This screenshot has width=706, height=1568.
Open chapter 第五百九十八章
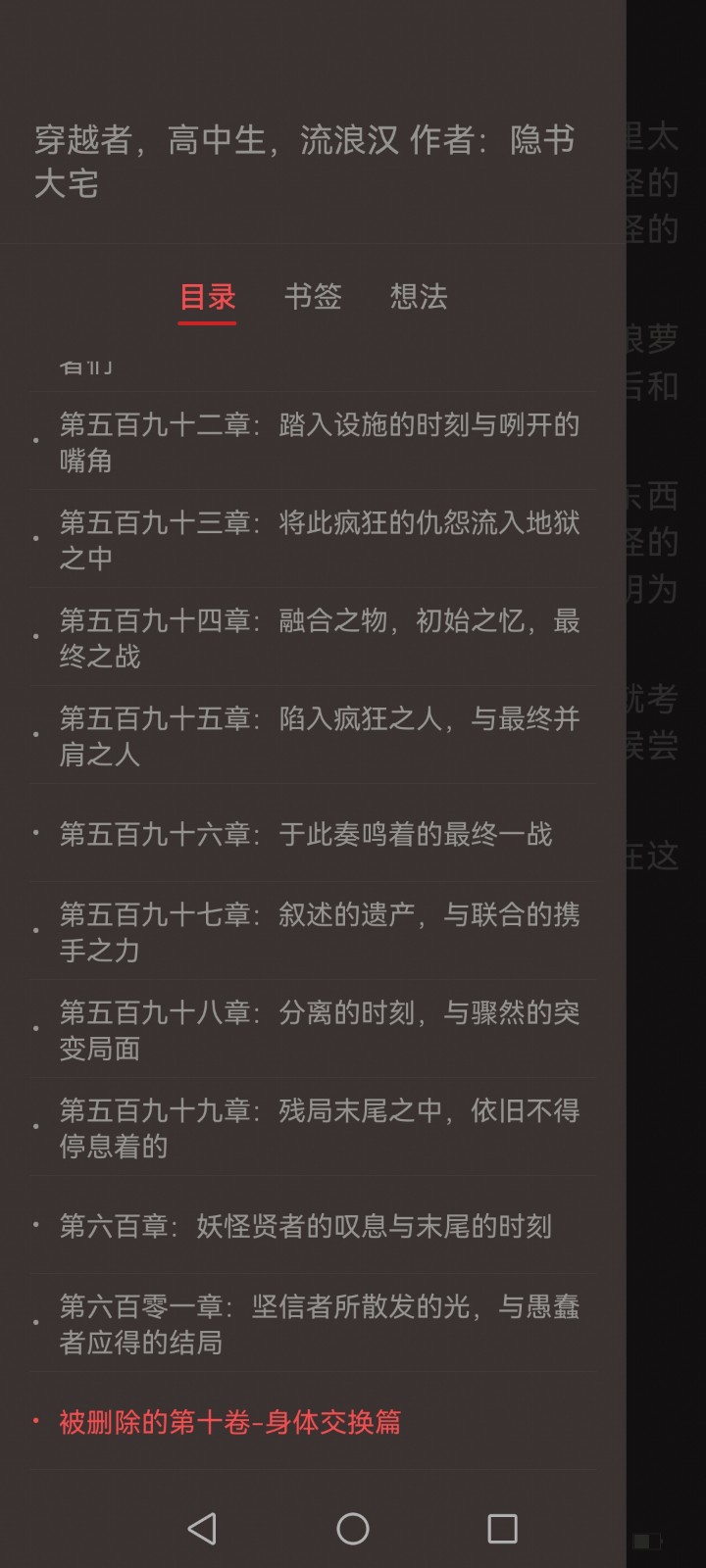tap(314, 1030)
